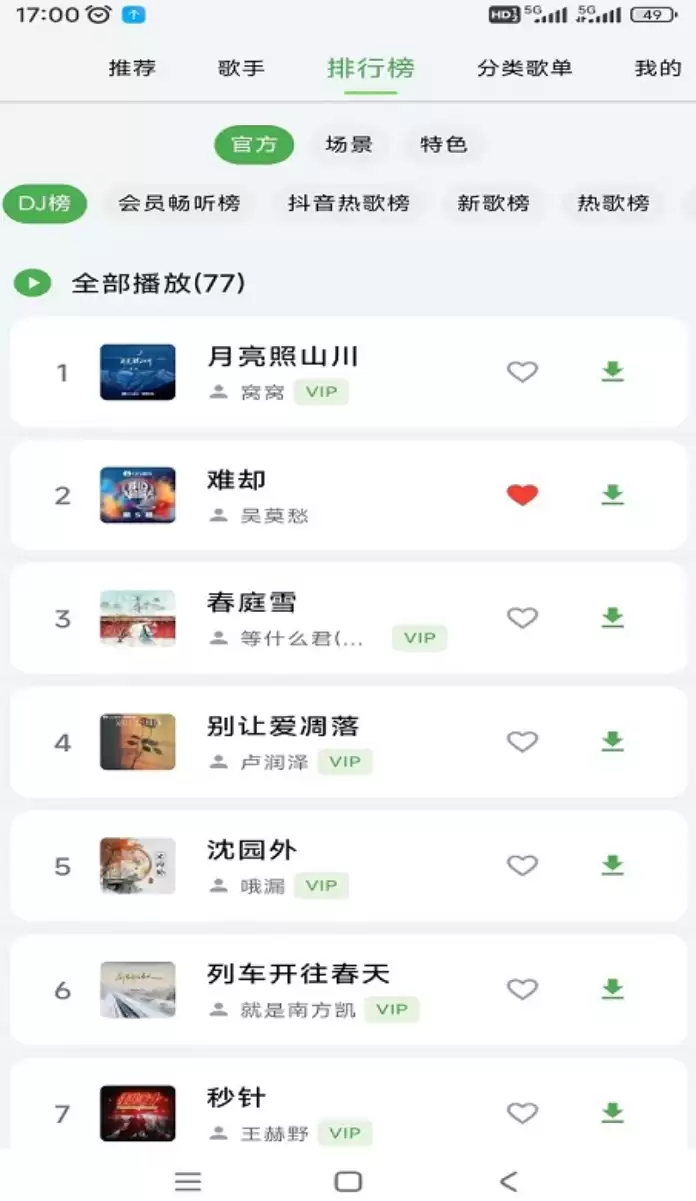The height and width of the screenshot is (1201, 696).
Task: Unlike the song 难却
Action: 522,495
